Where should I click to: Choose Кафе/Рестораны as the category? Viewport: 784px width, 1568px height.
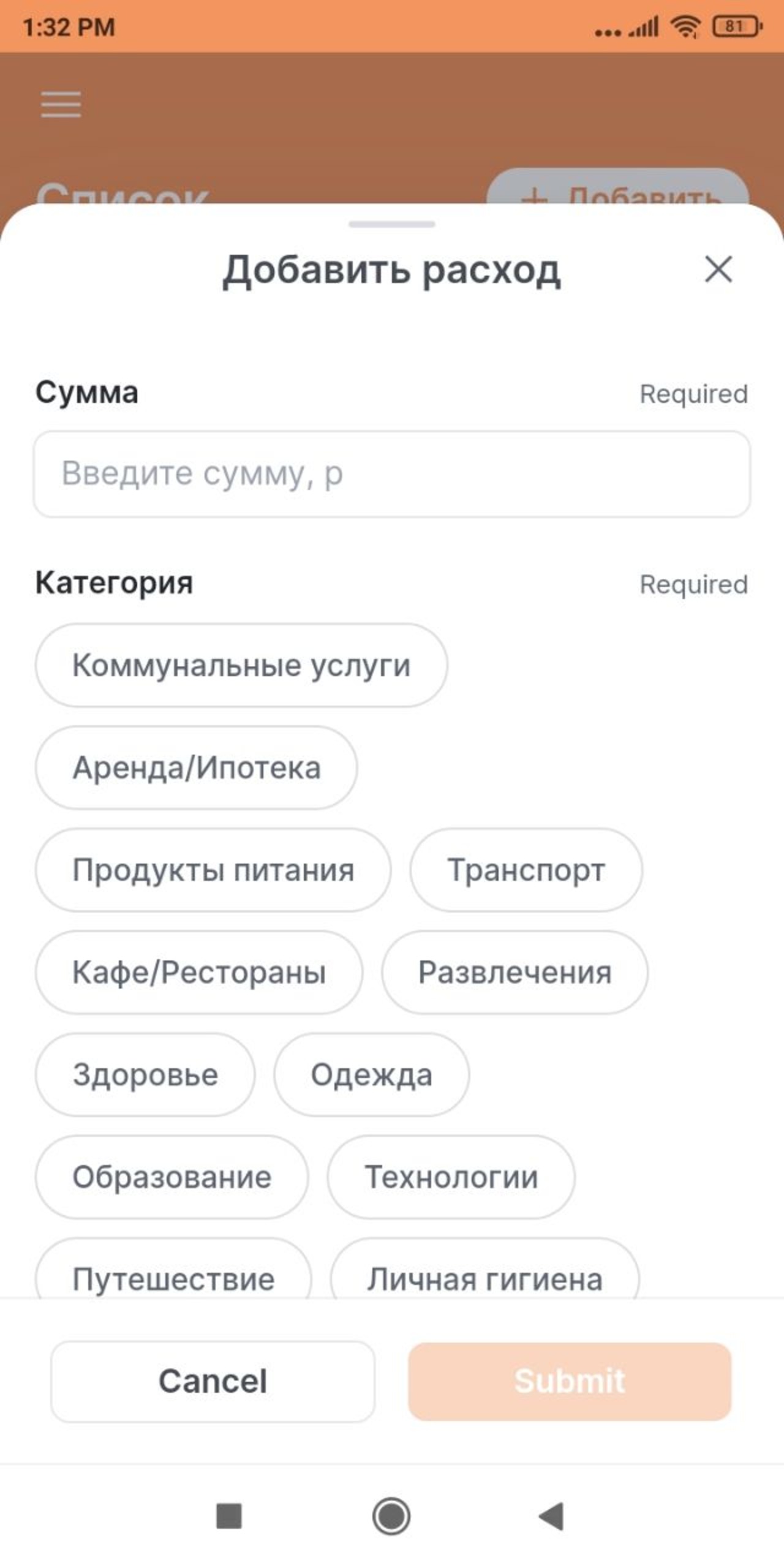point(199,972)
